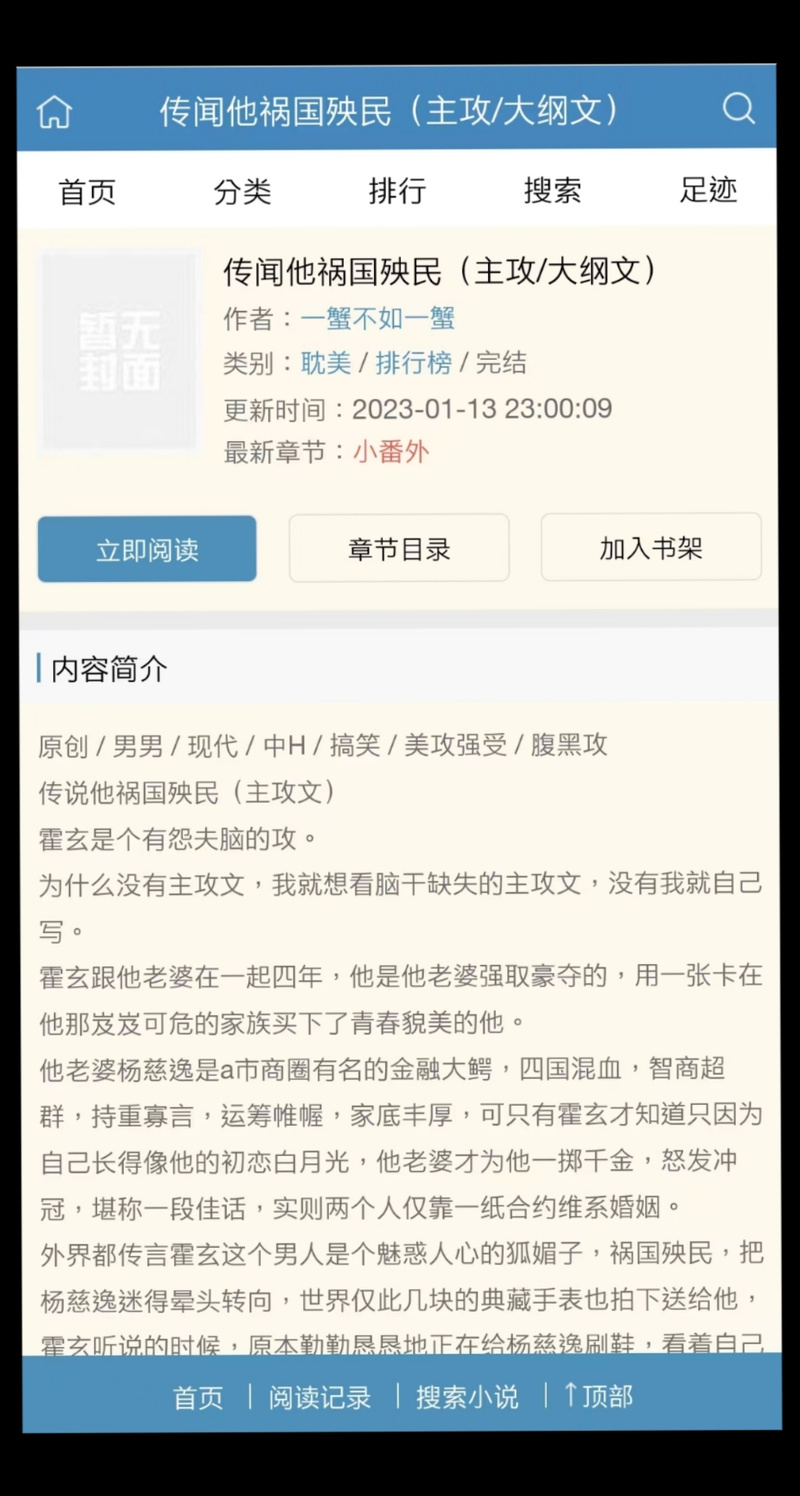The image size is (800, 1496).
Task: Open the 耽美 category link
Action: (x=323, y=363)
